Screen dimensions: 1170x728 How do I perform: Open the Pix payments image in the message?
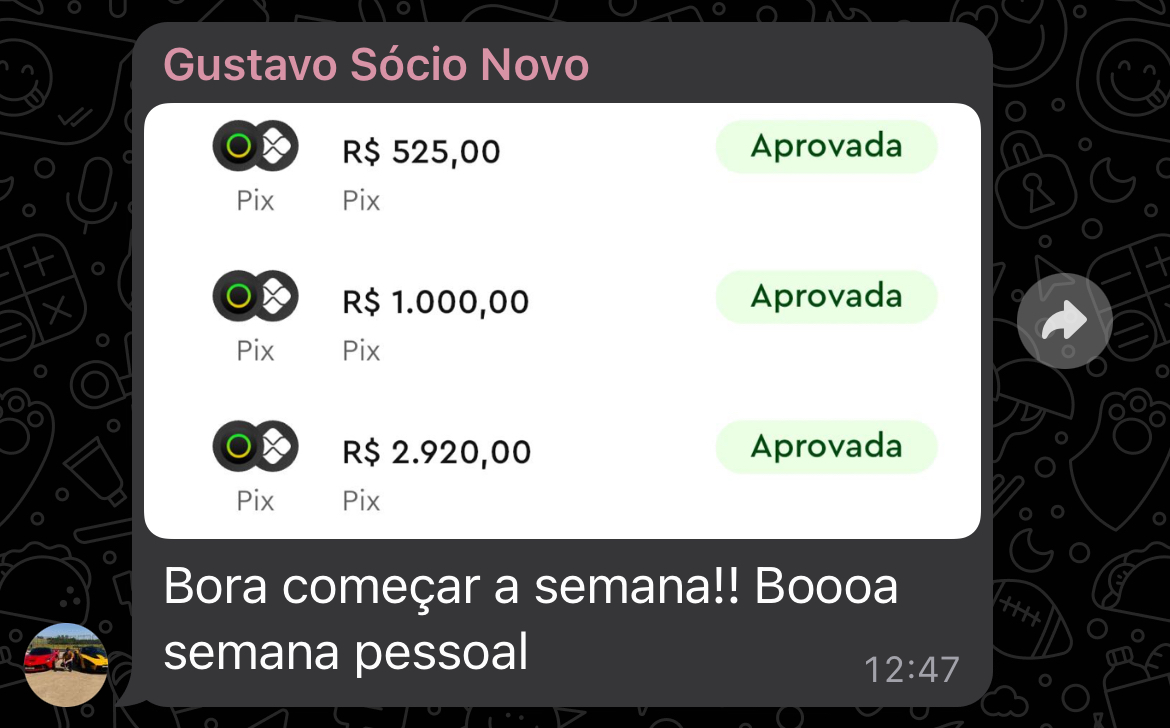point(562,321)
